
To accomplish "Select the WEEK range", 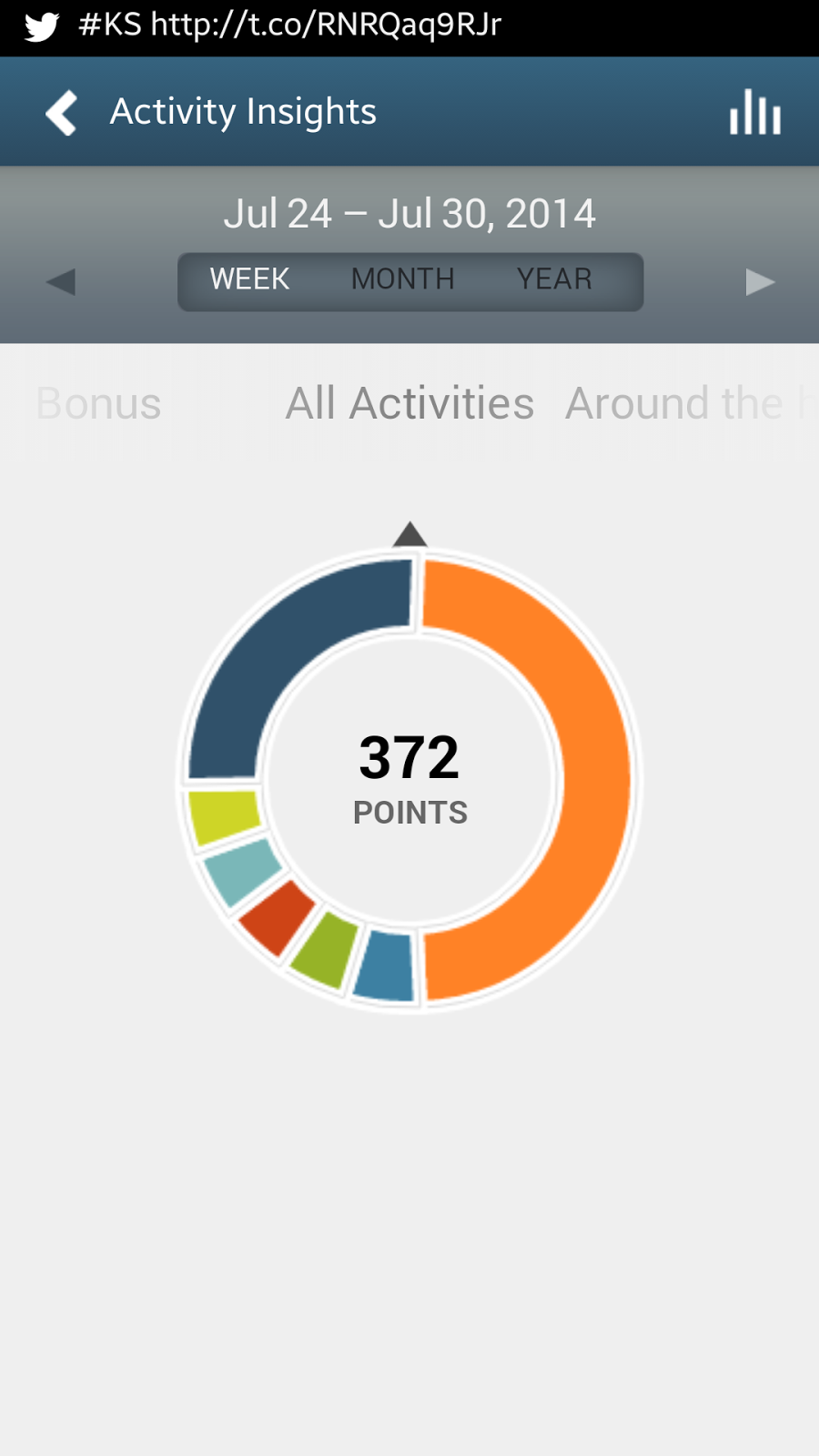I will coord(249,279).
